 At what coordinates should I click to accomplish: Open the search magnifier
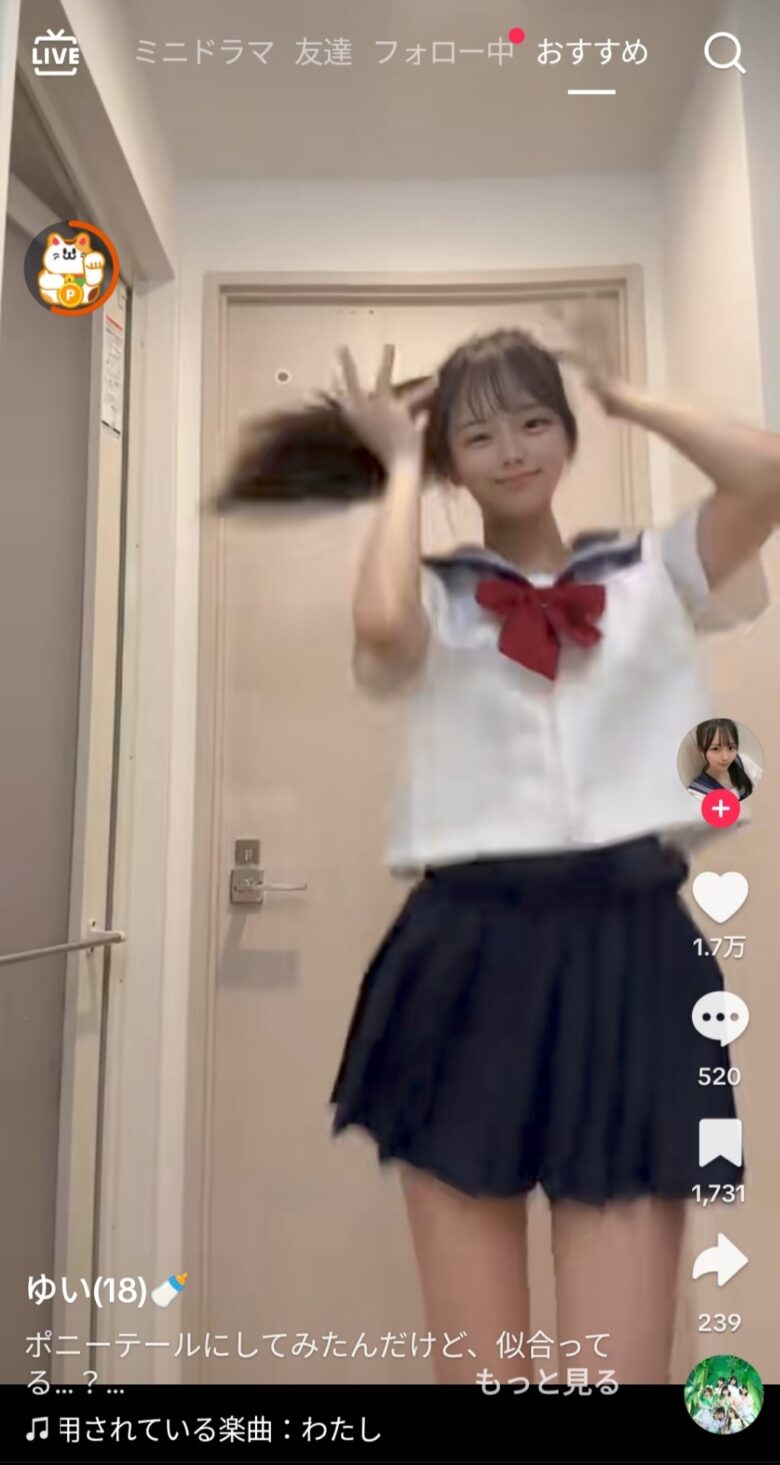click(724, 53)
